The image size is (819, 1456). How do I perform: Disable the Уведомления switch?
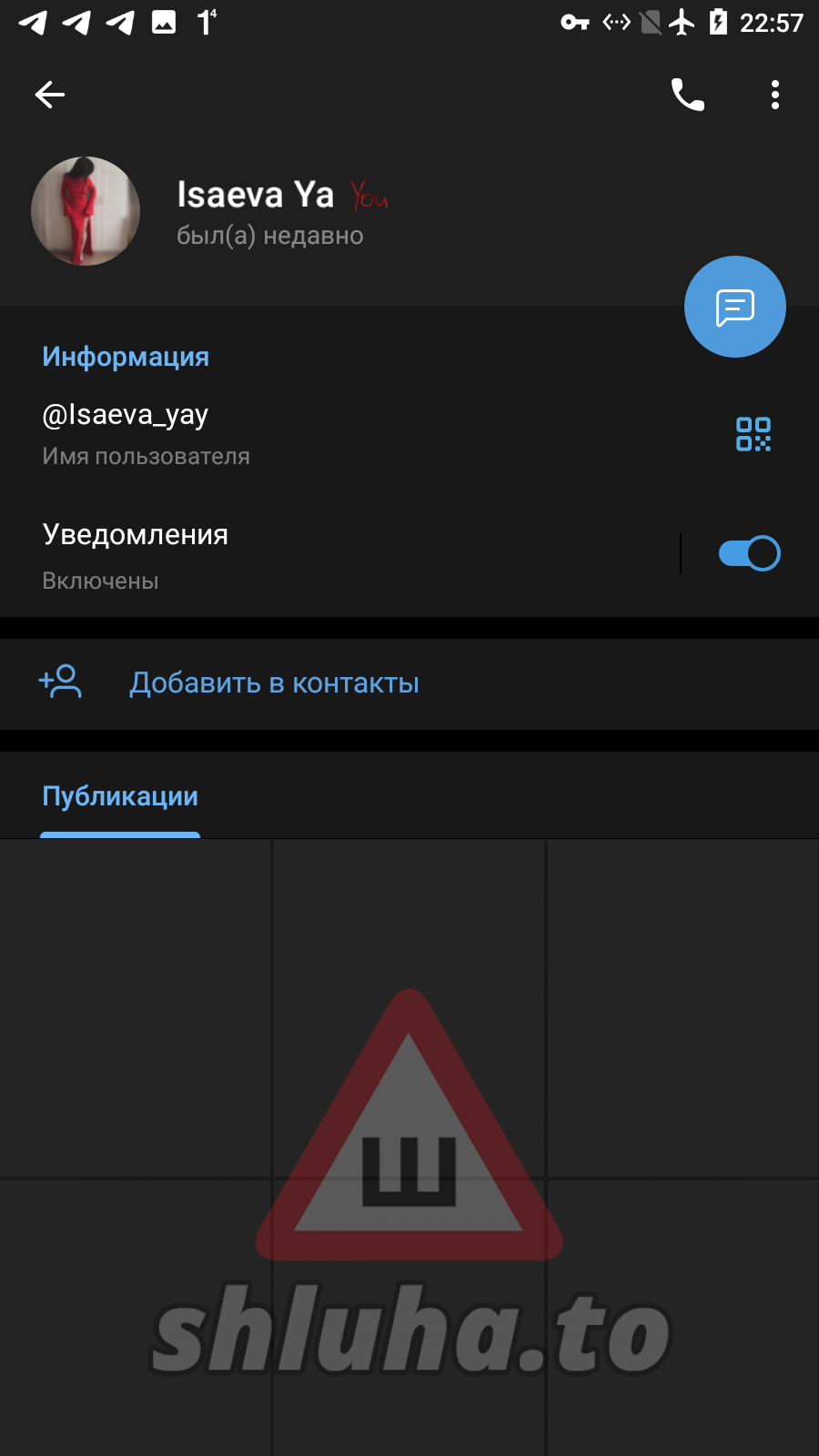(x=749, y=553)
